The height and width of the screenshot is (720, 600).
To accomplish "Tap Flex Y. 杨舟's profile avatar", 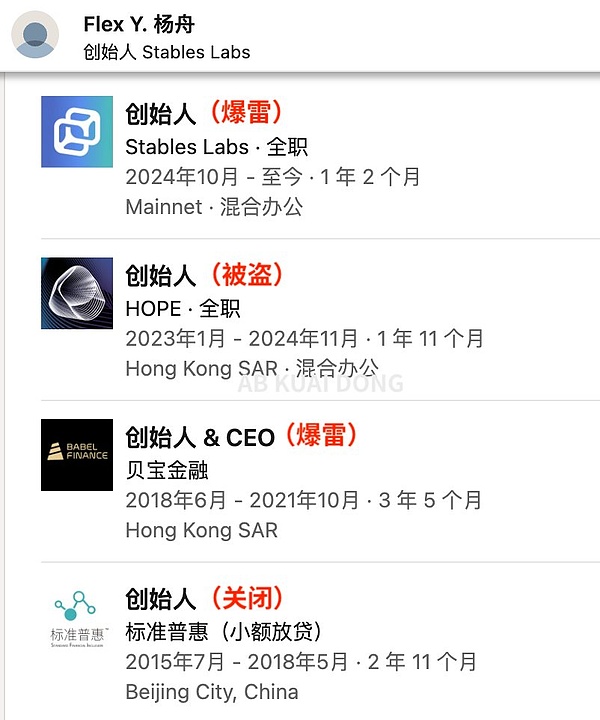I will coord(35,36).
